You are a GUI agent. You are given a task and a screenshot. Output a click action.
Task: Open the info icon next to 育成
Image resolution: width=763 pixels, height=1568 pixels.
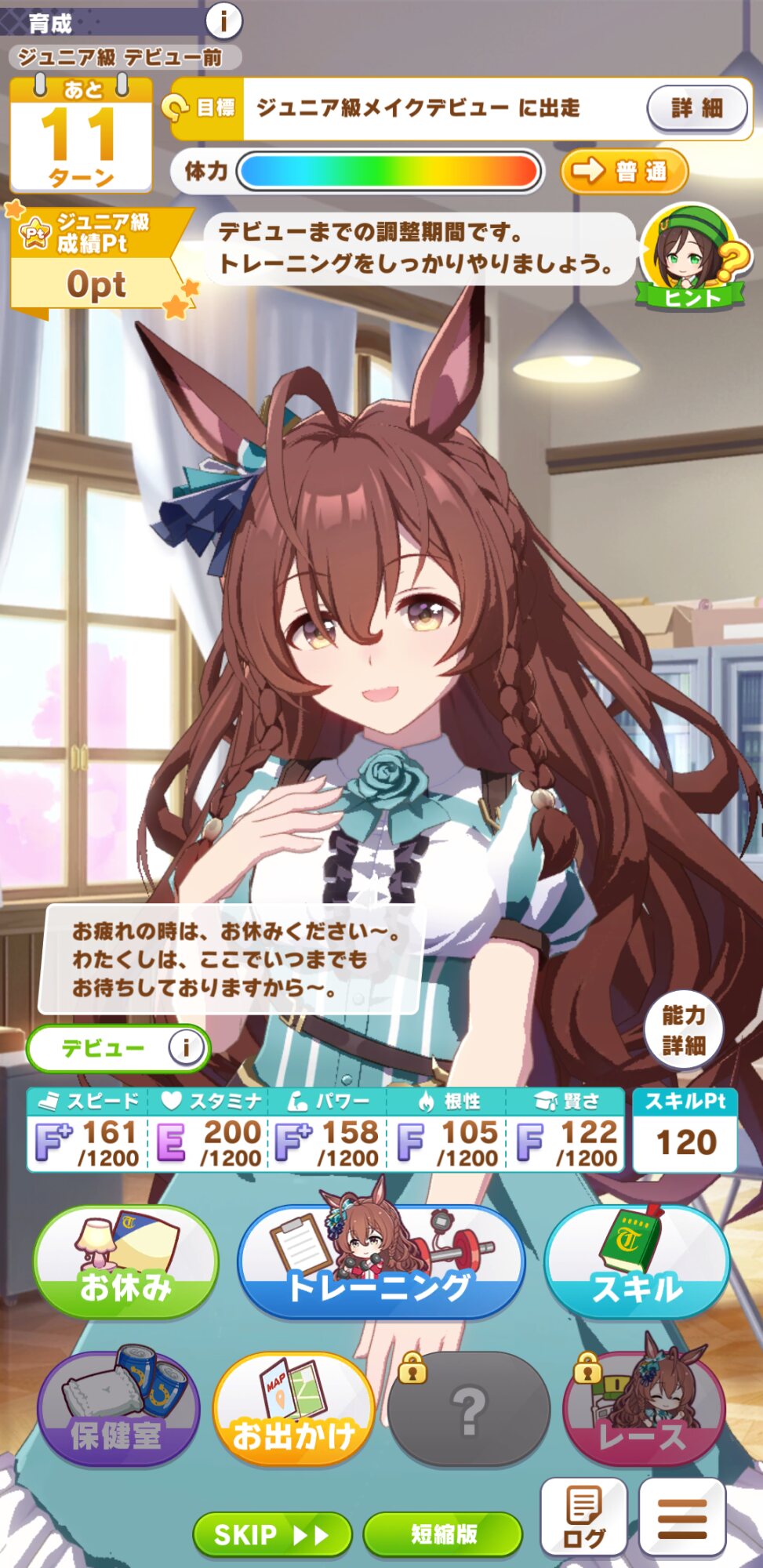click(223, 21)
